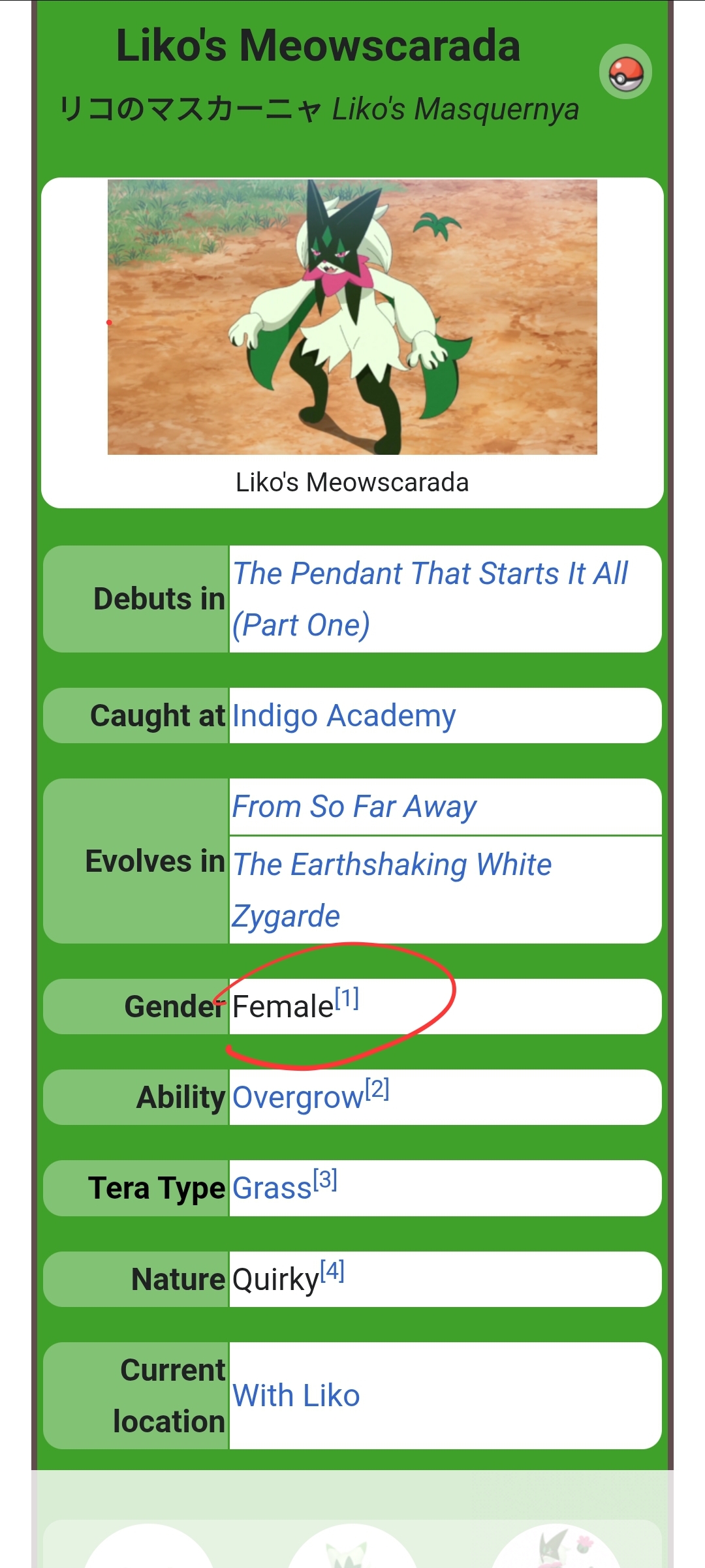This screenshot has height=1568, width=705.
Task: Jump to reference 2 beside Overgrow
Action: tap(377, 1089)
